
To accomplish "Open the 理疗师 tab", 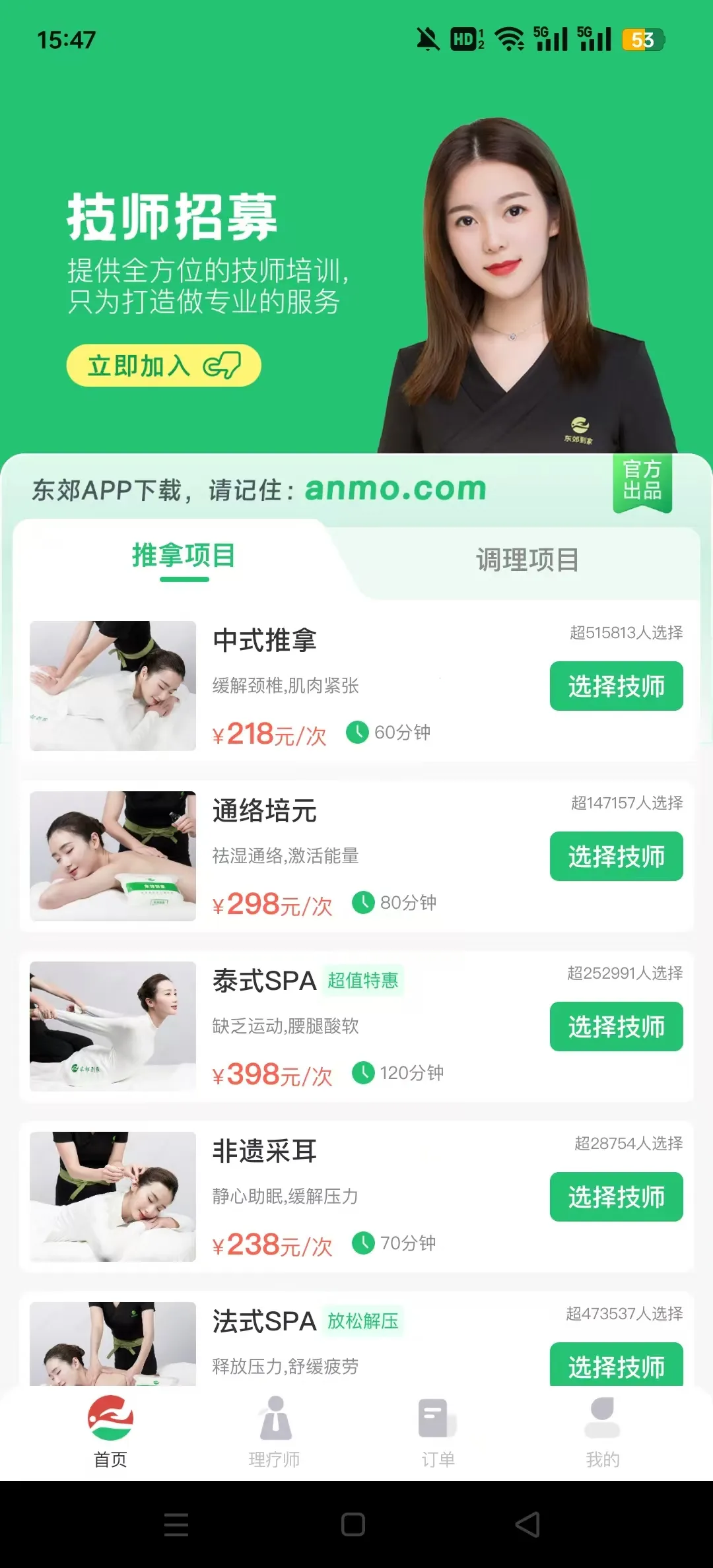I will pos(275,1432).
